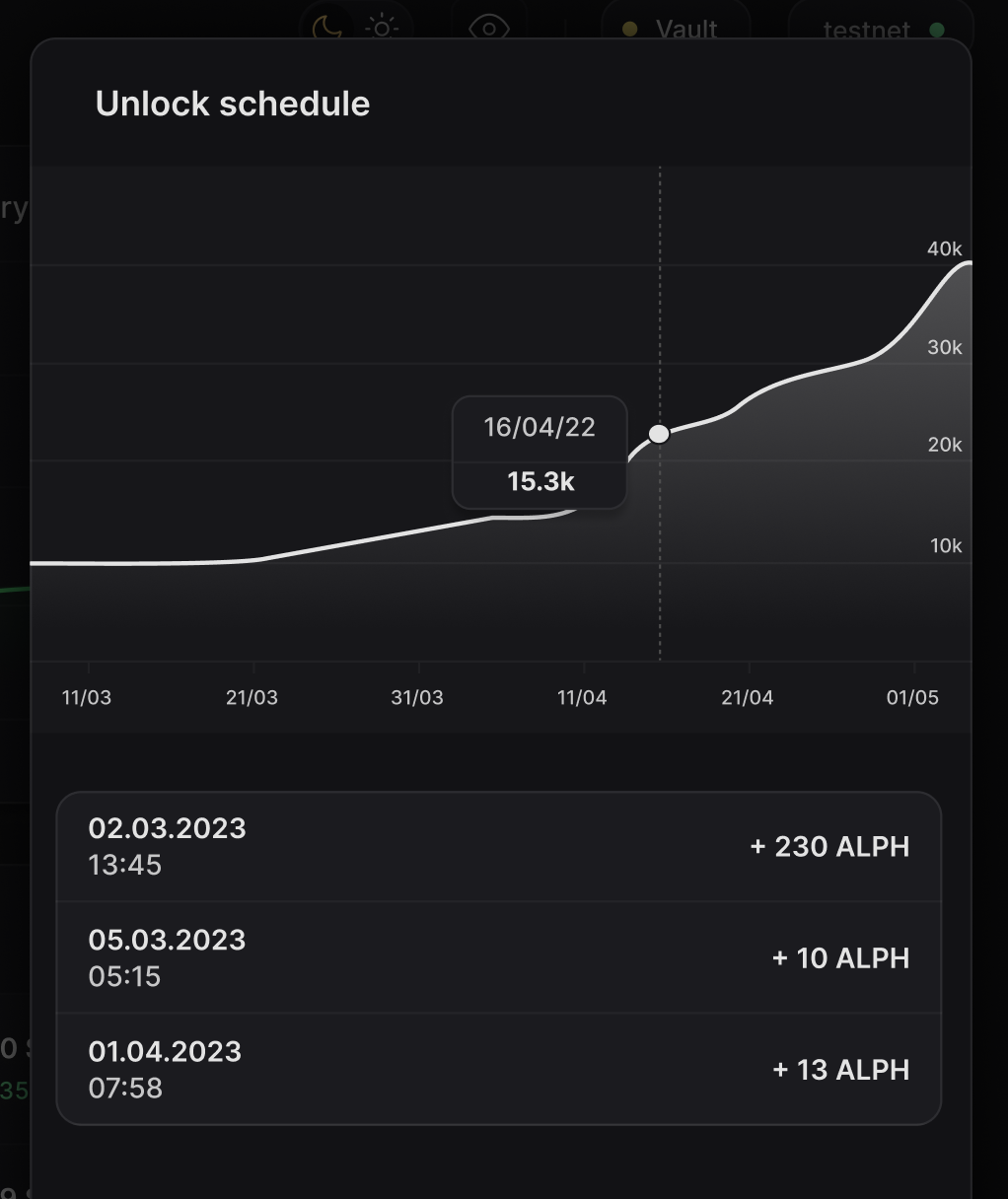Toggle the eye visibility control in the top bar
The image size is (1008, 1199).
(487, 27)
